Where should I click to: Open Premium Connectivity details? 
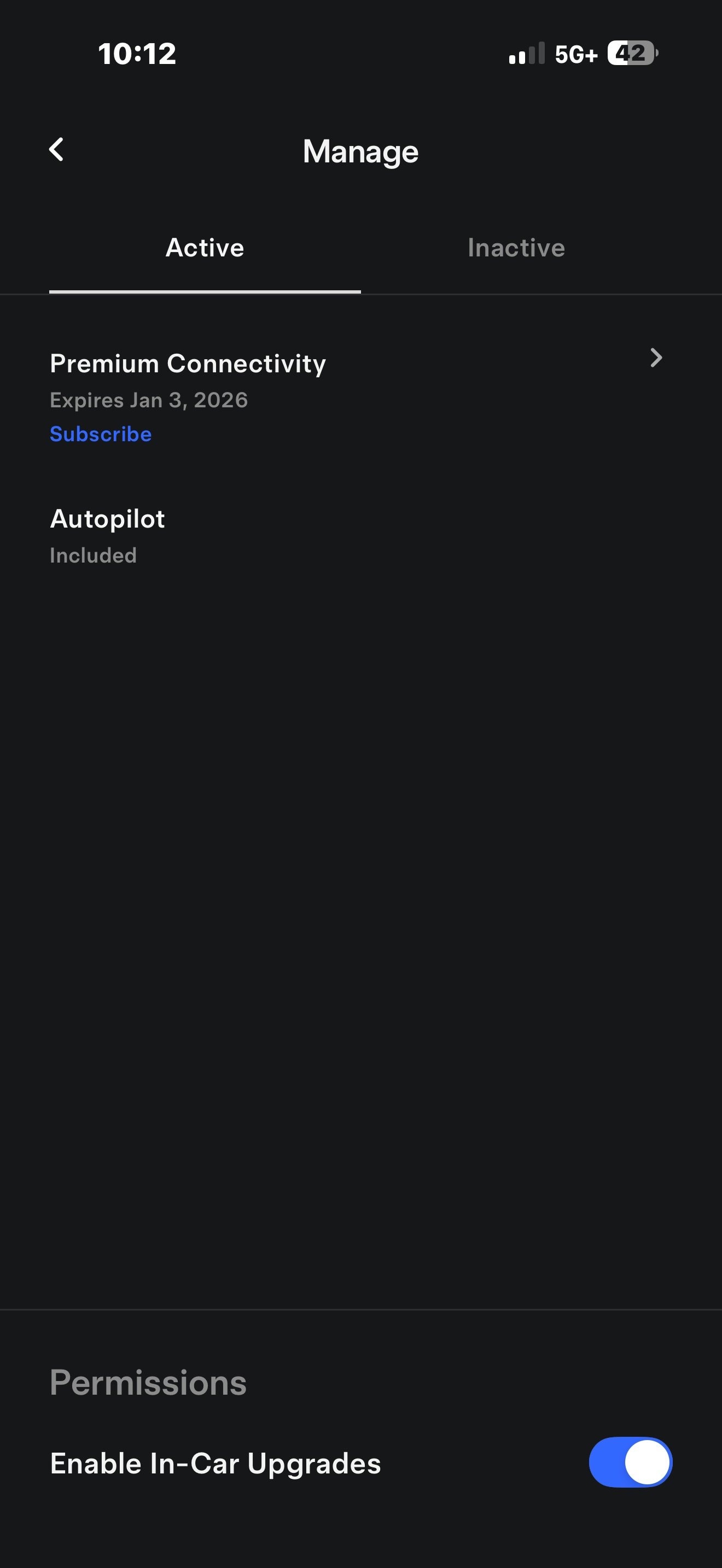pyautogui.click(x=655, y=358)
